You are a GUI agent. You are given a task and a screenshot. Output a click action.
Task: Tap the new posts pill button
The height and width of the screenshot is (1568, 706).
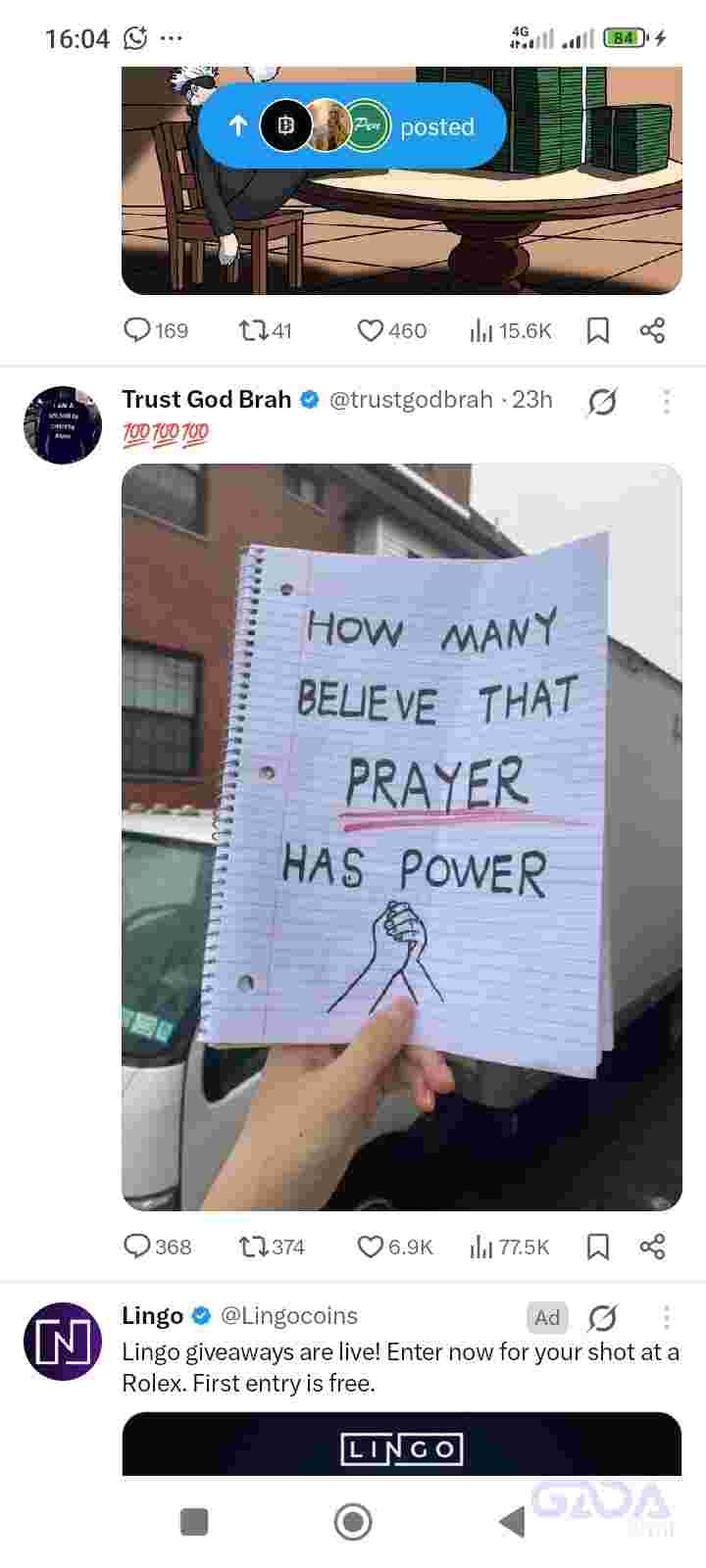352,126
